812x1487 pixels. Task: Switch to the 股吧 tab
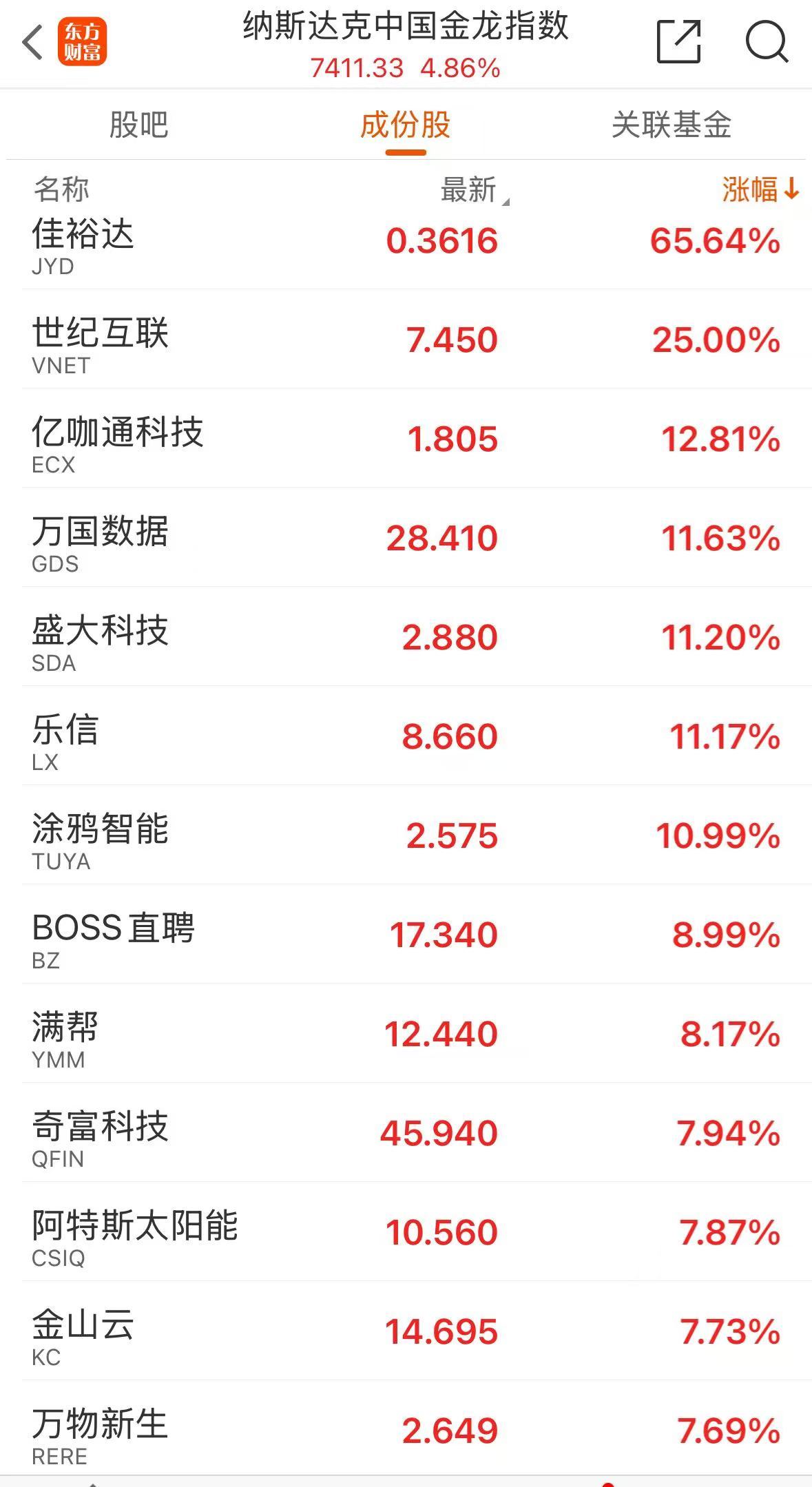point(138,125)
